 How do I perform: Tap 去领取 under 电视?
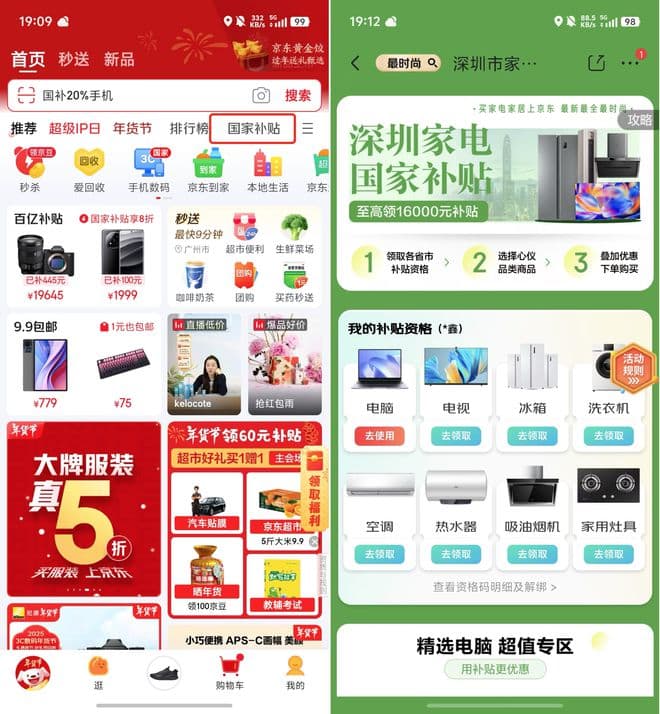tap(456, 436)
